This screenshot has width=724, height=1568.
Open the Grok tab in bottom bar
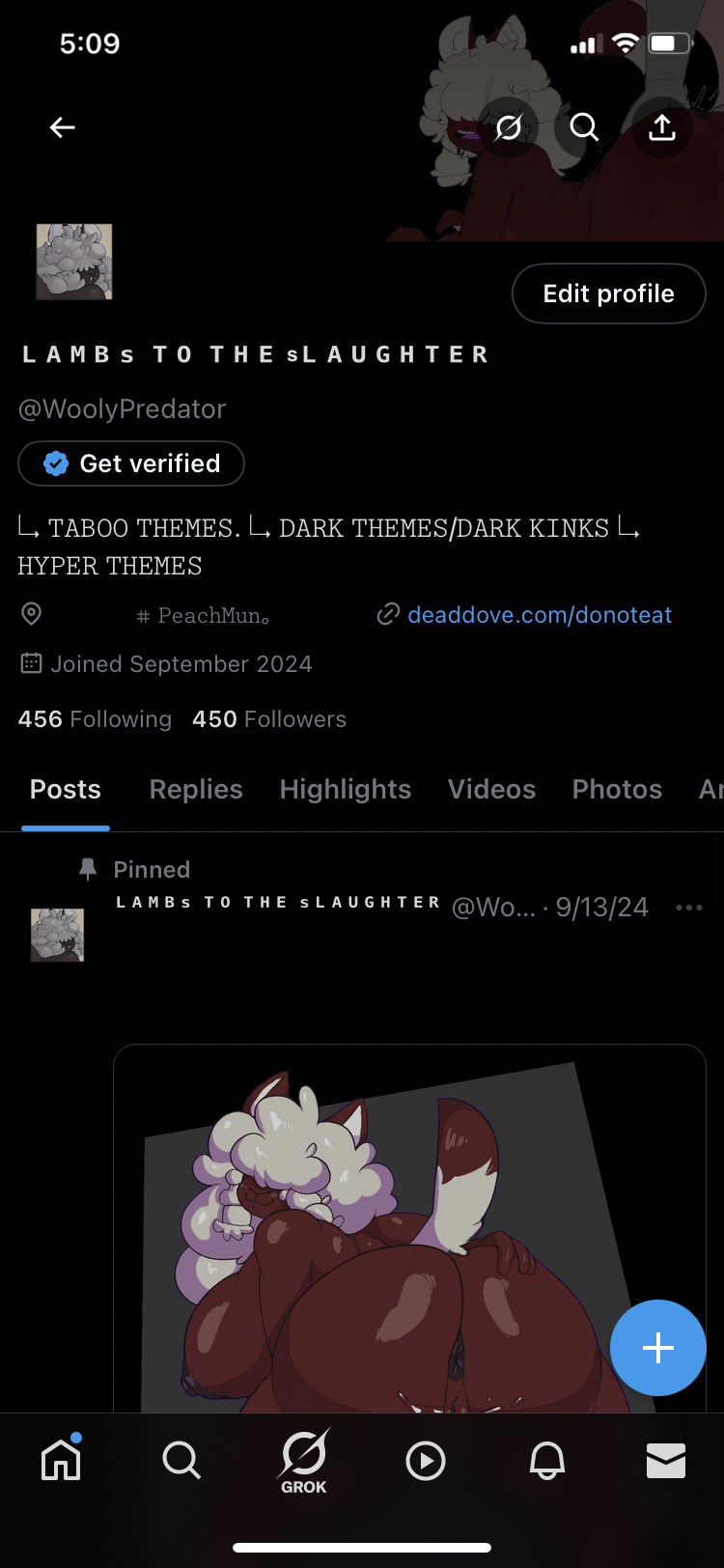[304, 1460]
